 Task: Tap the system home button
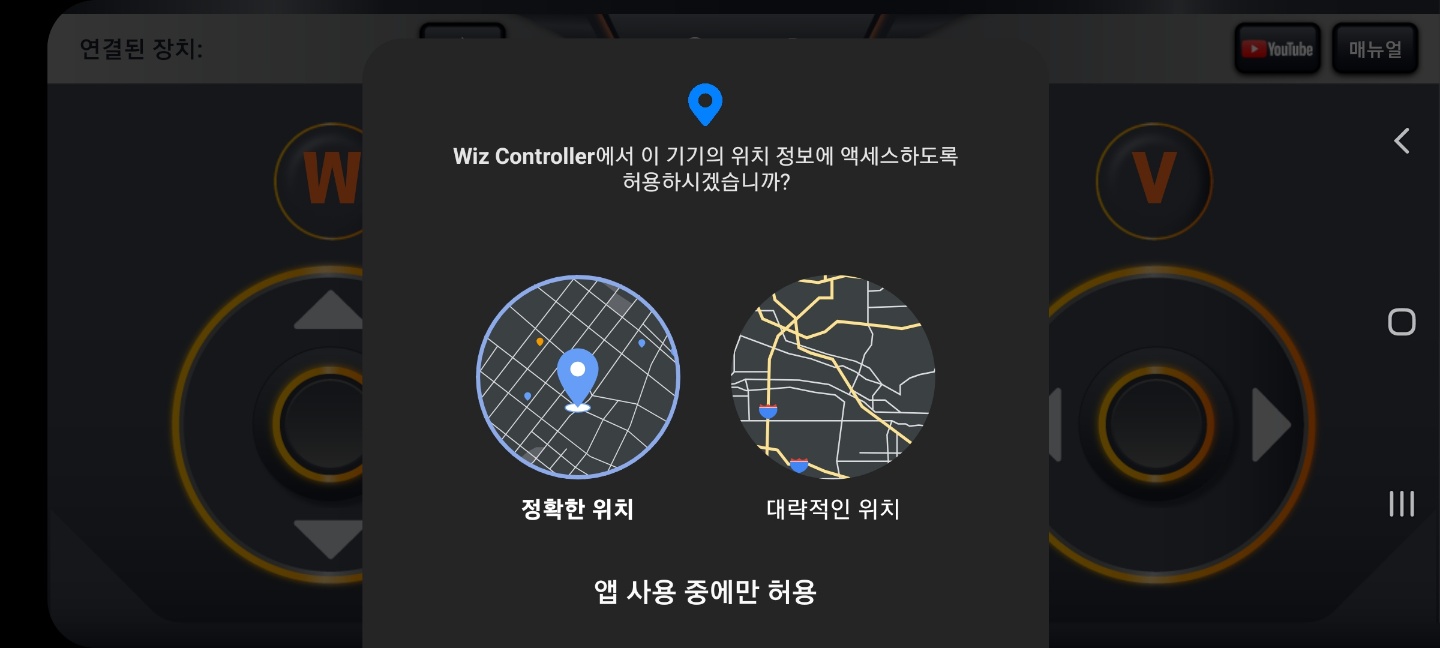[x=1402, y=322]
